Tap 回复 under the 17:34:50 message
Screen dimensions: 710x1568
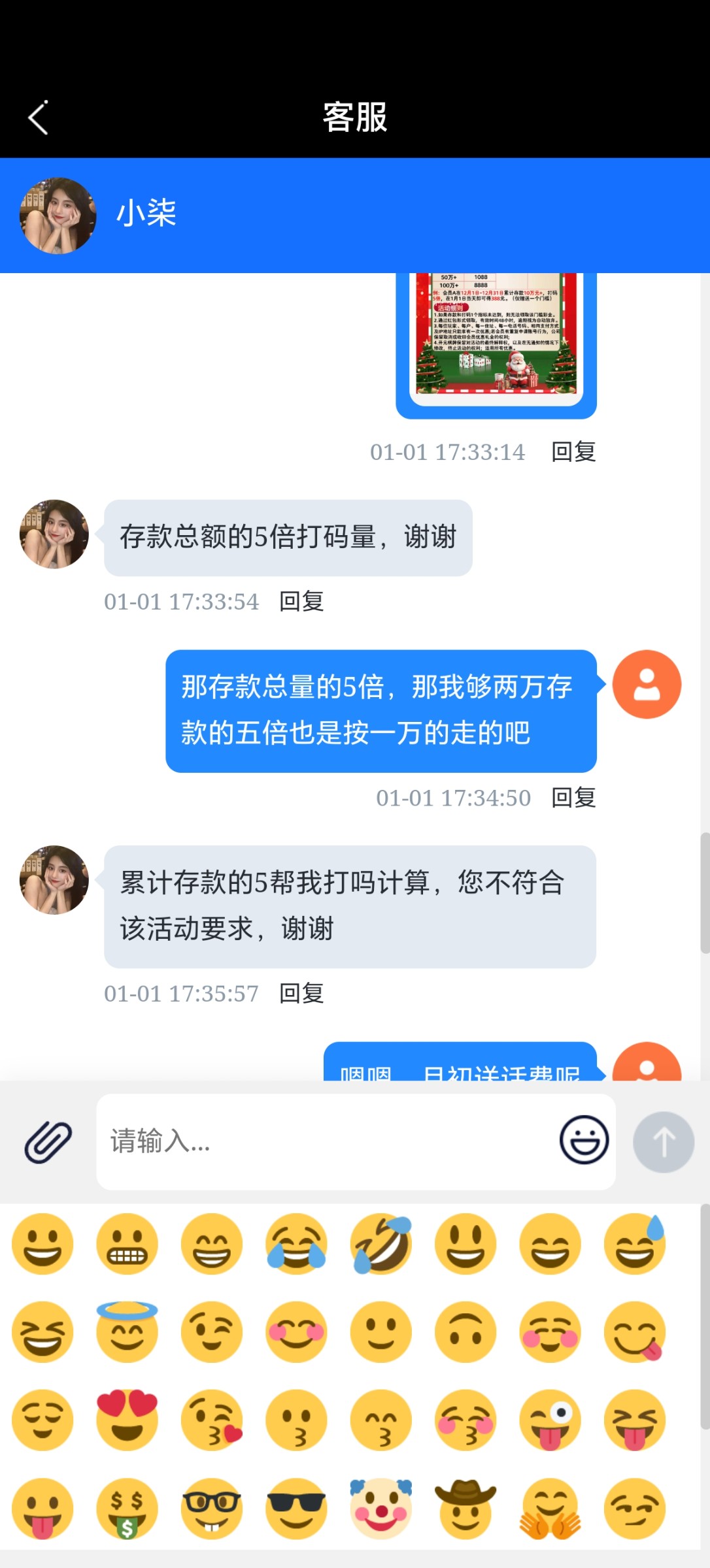(573, 798)
